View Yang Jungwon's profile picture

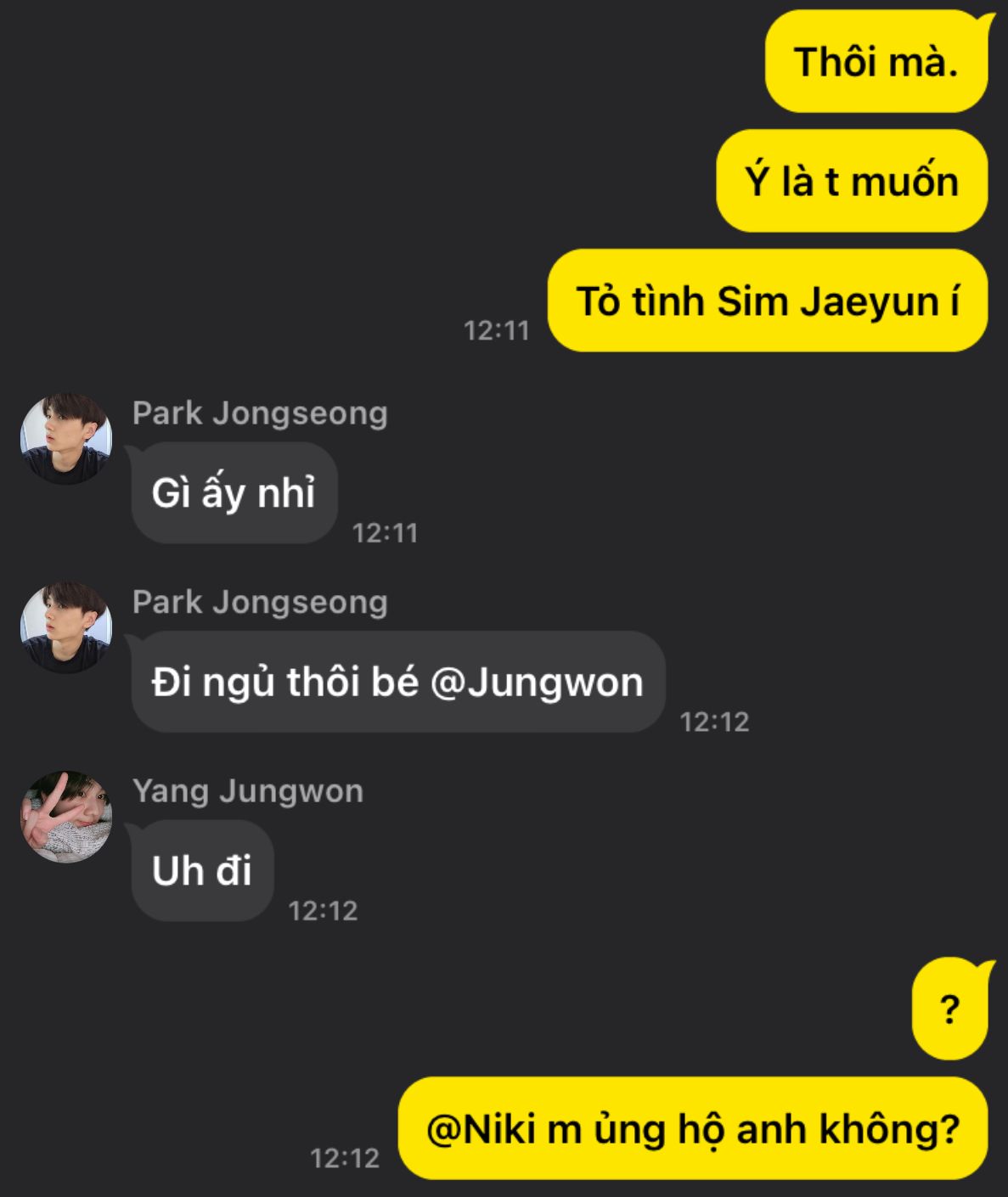66,817
